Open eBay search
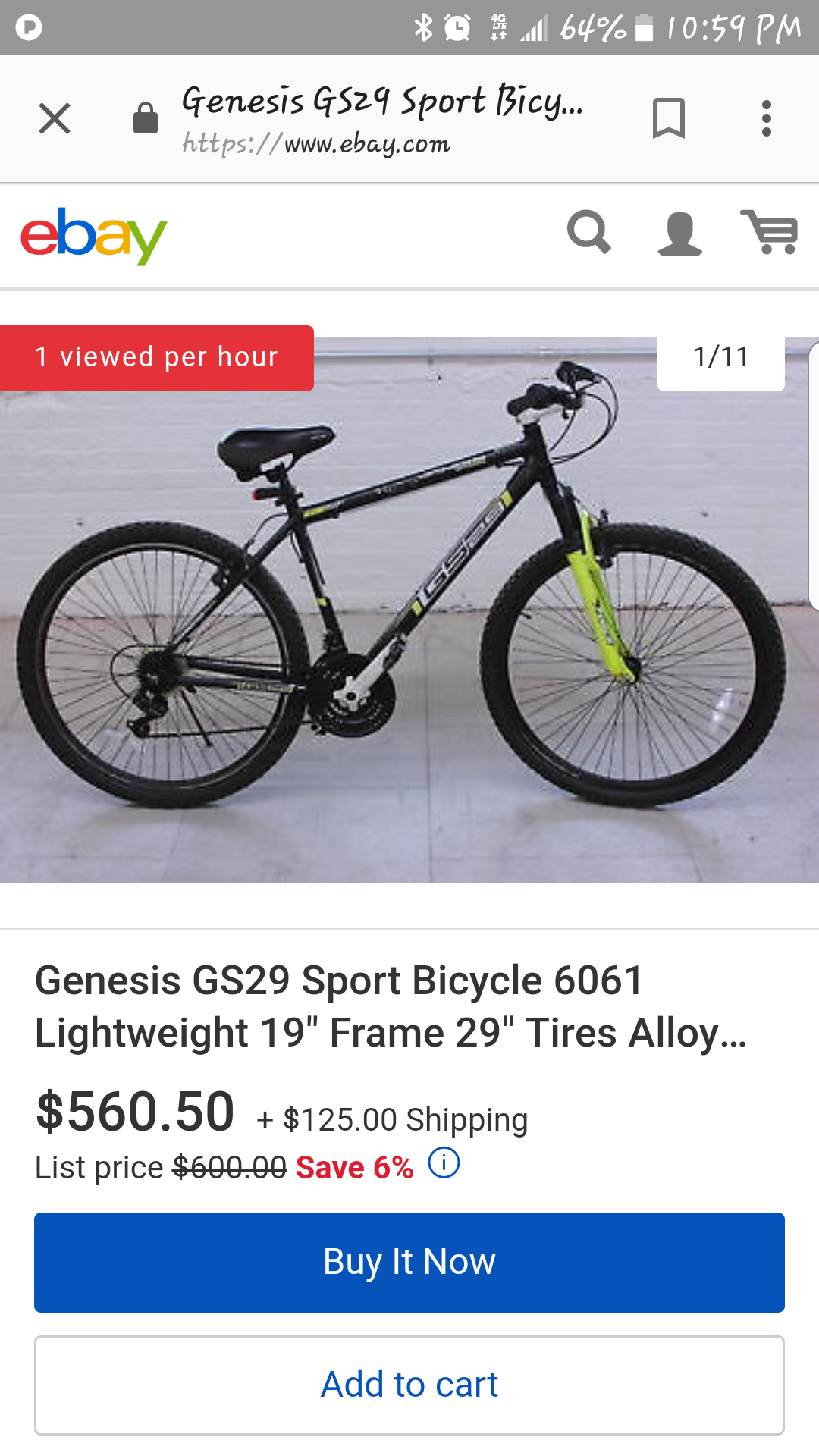Viewport: 819px width, 1456px height. pos(589,233)
